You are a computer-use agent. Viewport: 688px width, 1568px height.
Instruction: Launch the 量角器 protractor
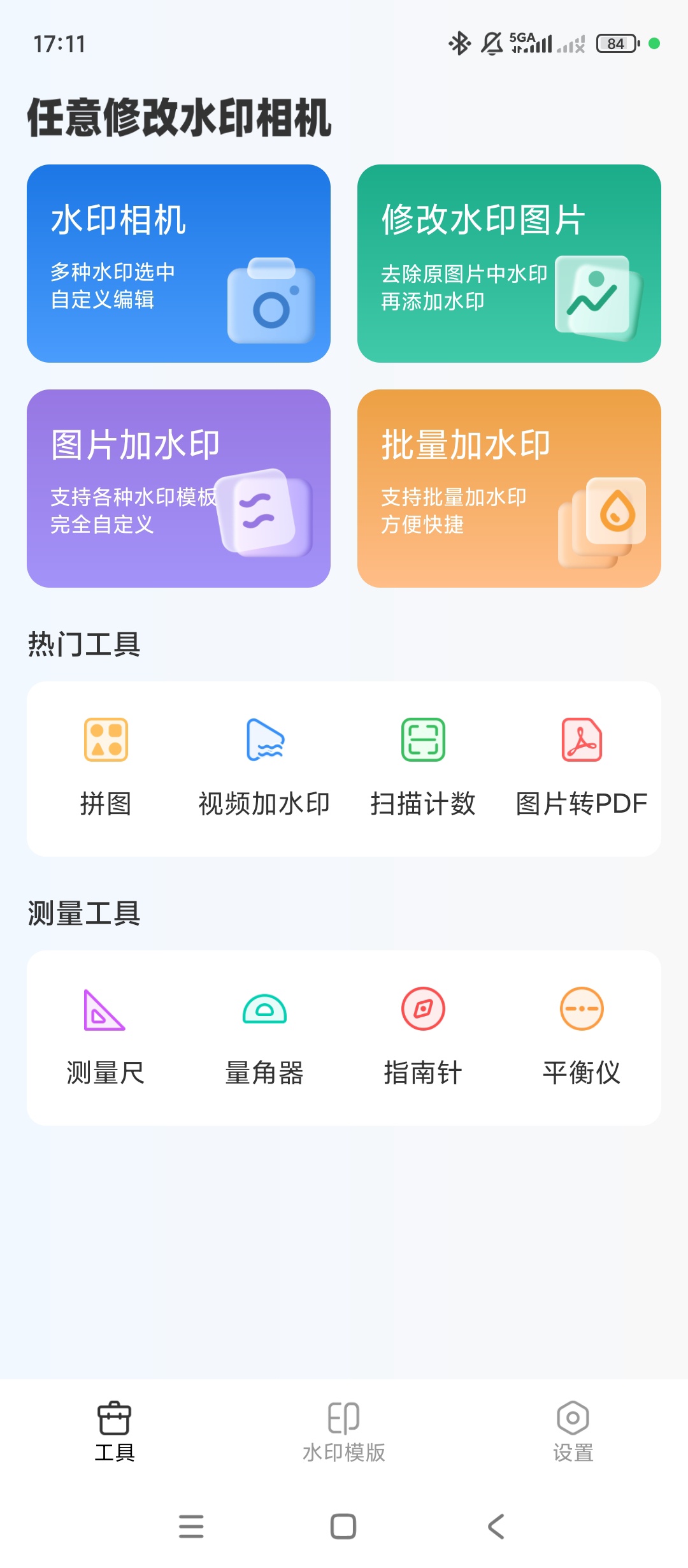[x=264, y=1037]
